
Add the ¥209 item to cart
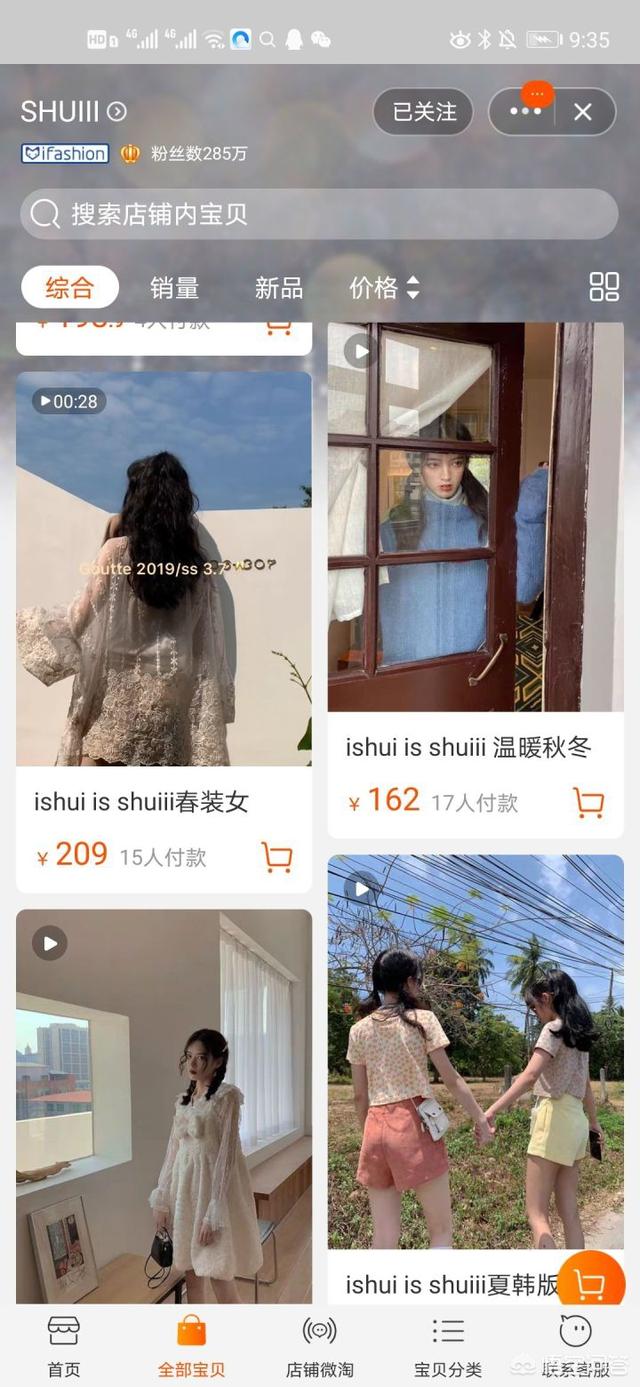(276, 857)
